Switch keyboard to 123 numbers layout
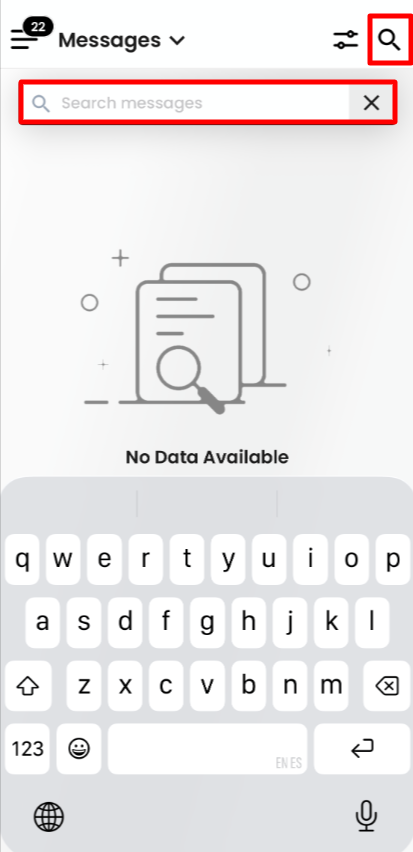The height and width of the screenshot is (852, 413). [x=27, y=749]
